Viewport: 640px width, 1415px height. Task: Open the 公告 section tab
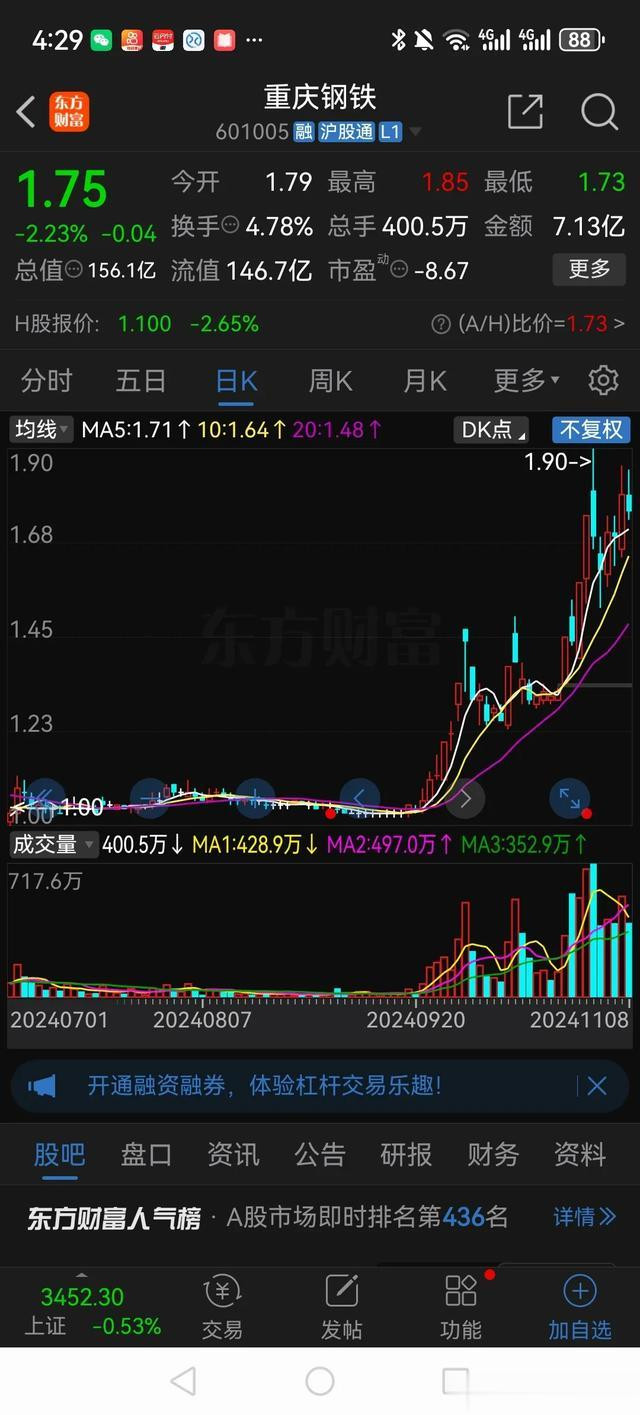(320, 1155)
